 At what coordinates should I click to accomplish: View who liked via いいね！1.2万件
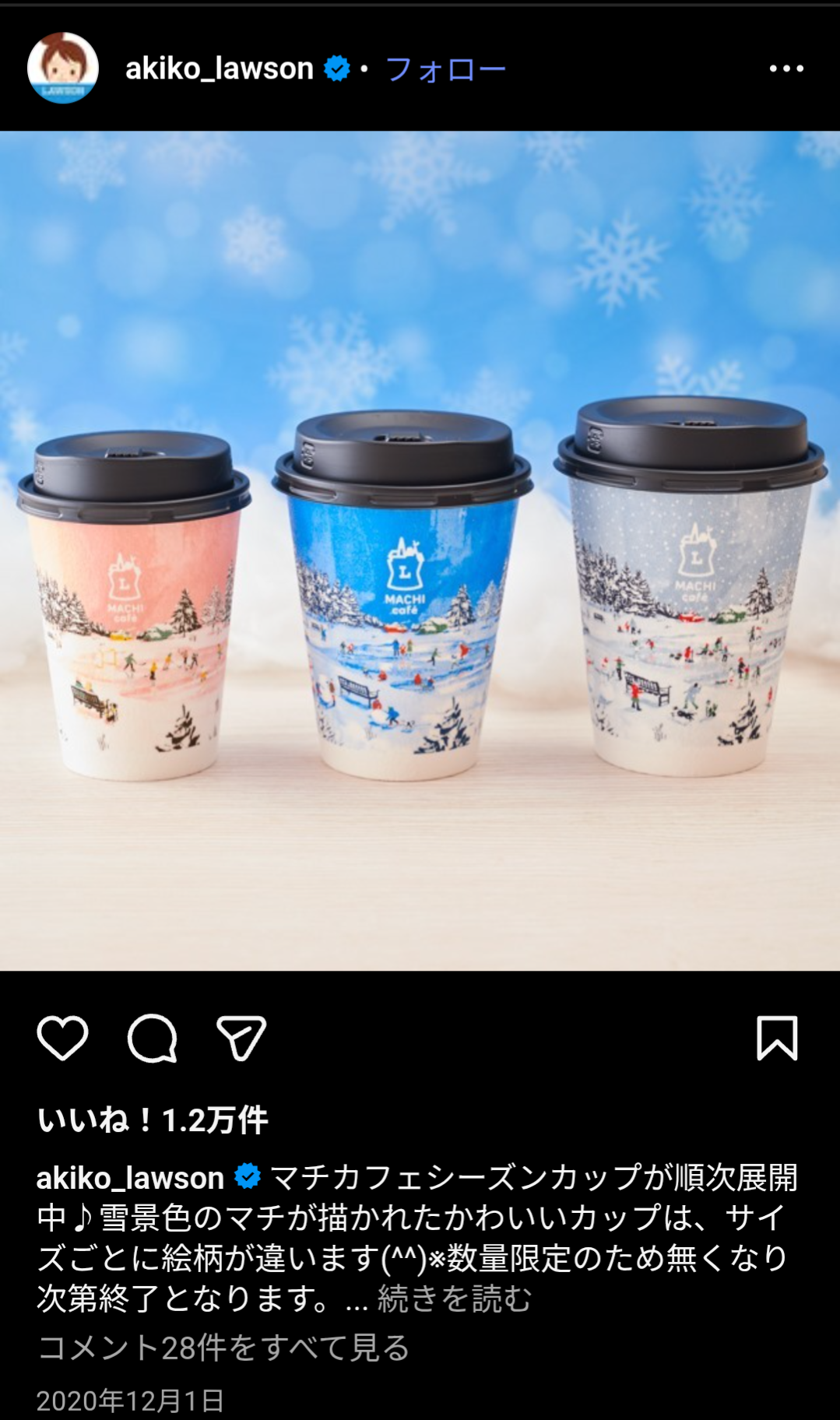coord(153,1120)
